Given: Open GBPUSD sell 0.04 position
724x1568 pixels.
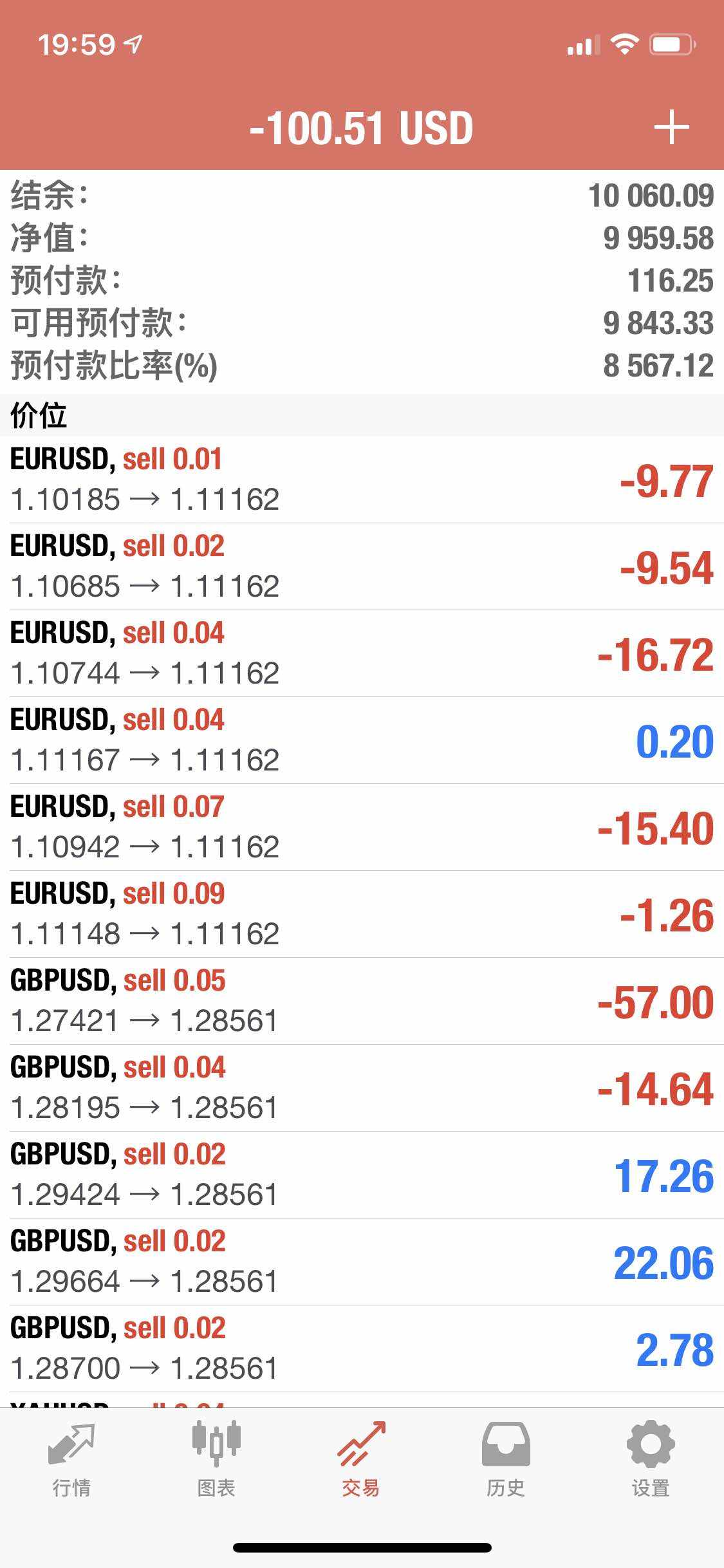Looking at the screenshot, I should click(362, 1088).
